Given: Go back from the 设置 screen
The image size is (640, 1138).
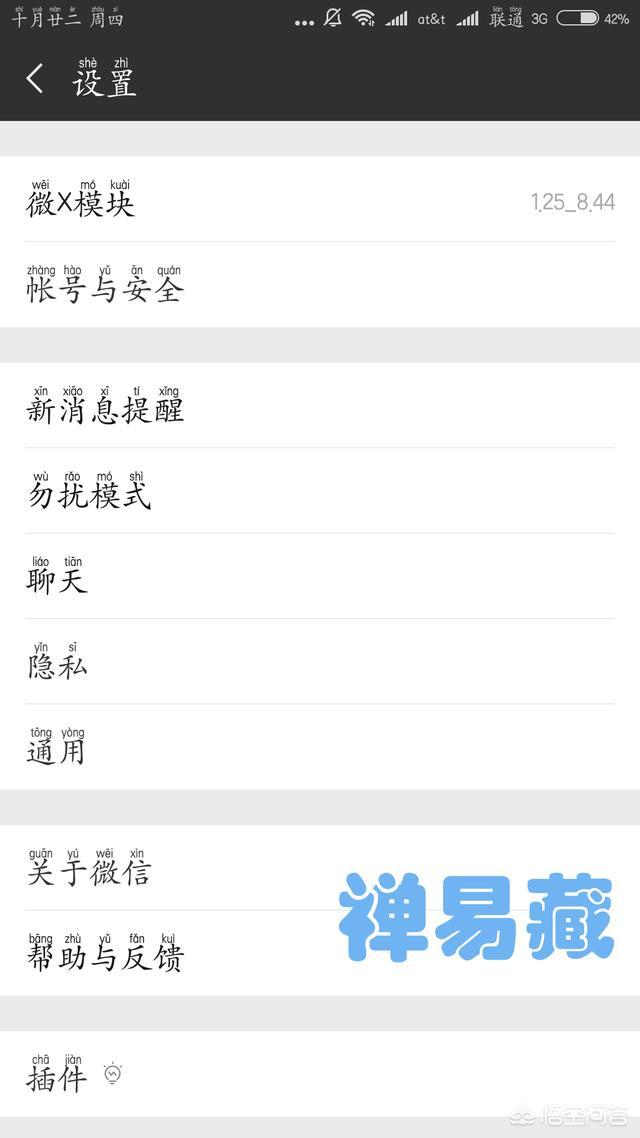Looking at the screenshot, I should pyautogui.click(x=35, y=79).
